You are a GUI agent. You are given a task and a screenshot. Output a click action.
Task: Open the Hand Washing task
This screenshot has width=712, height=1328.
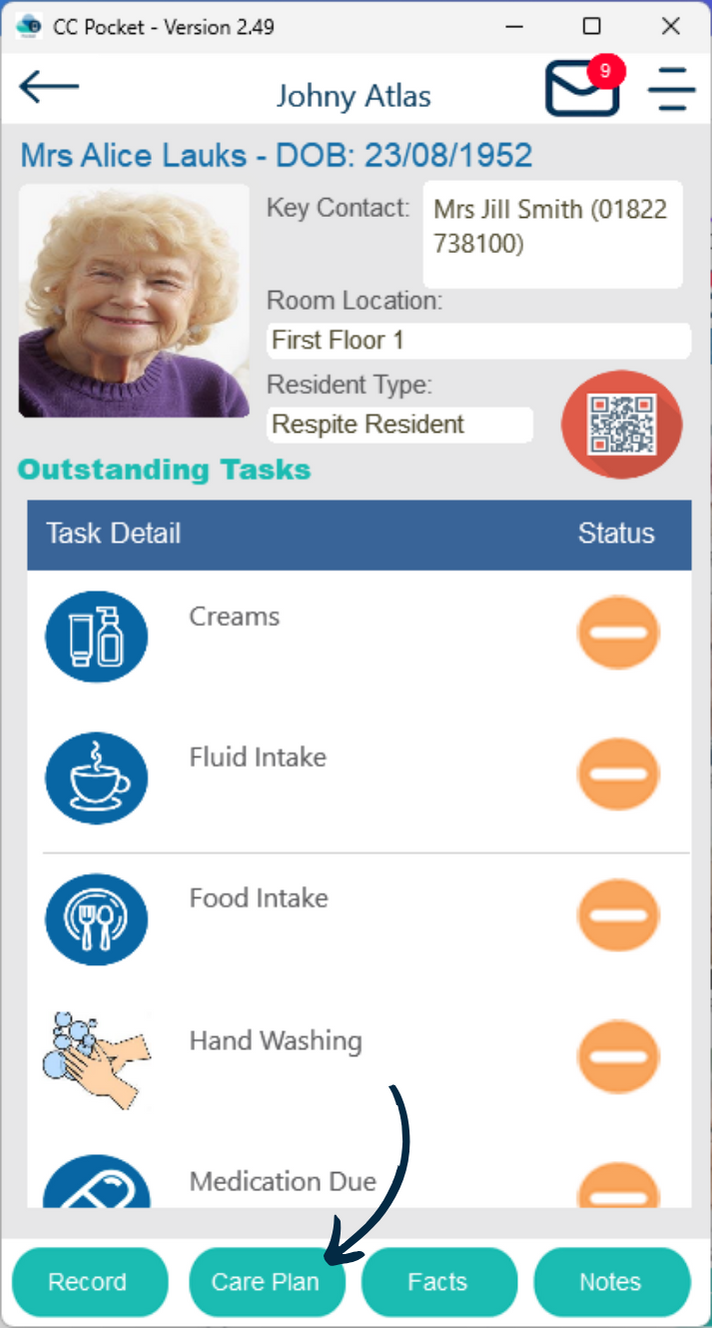tap(275, 1040)
